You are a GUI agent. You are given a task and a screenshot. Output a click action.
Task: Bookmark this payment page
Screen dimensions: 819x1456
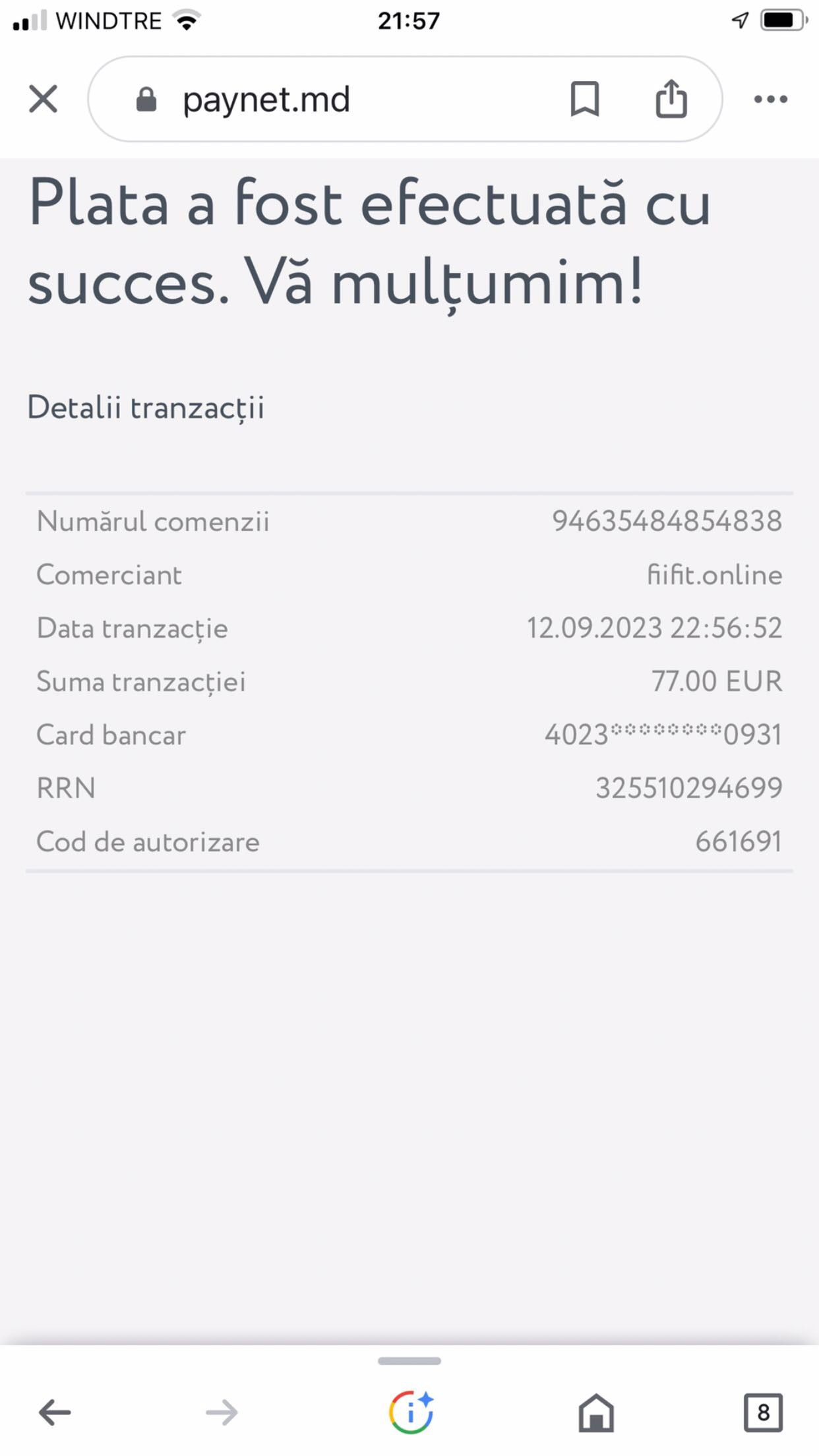pyautogui.click(x=585, y=99)
